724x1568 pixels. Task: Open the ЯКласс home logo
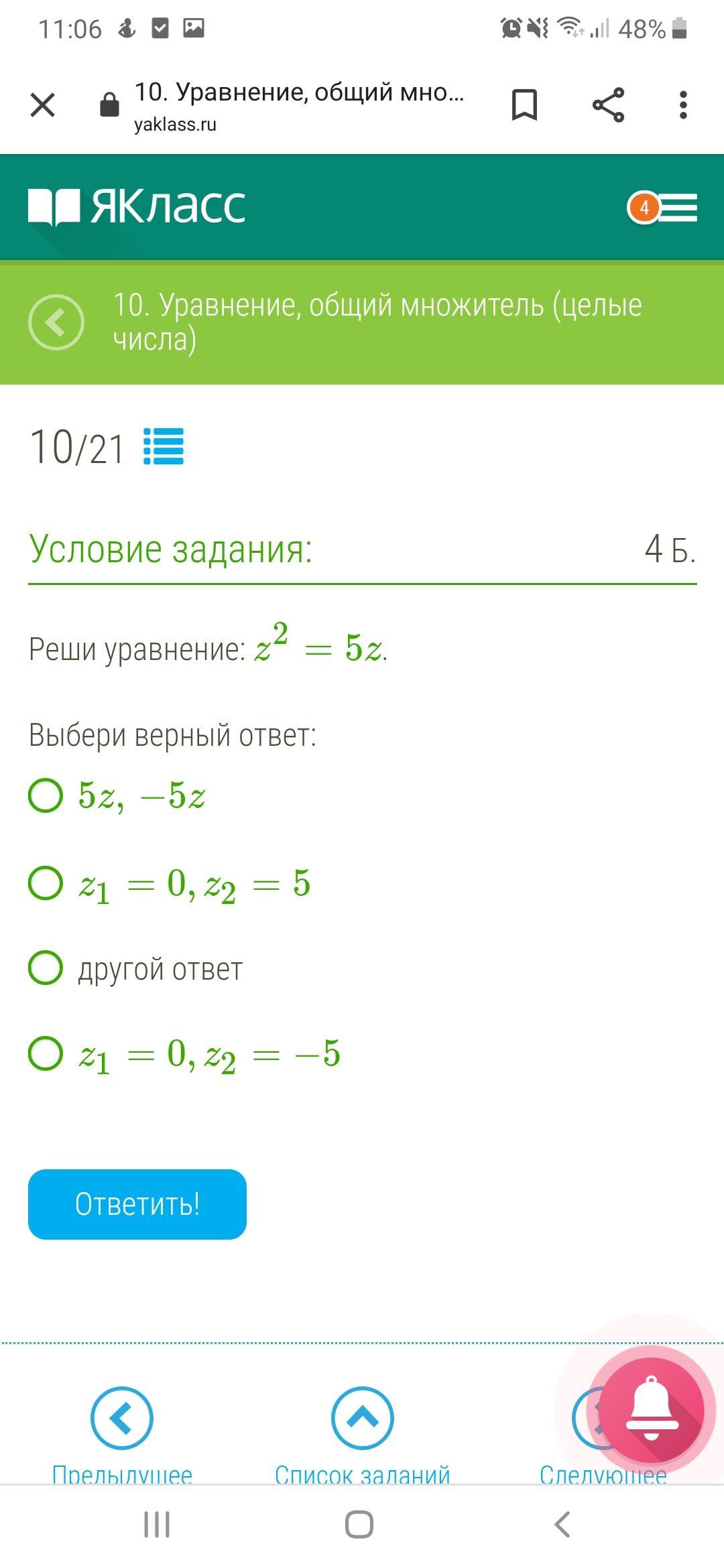click(x=137, y=206)
